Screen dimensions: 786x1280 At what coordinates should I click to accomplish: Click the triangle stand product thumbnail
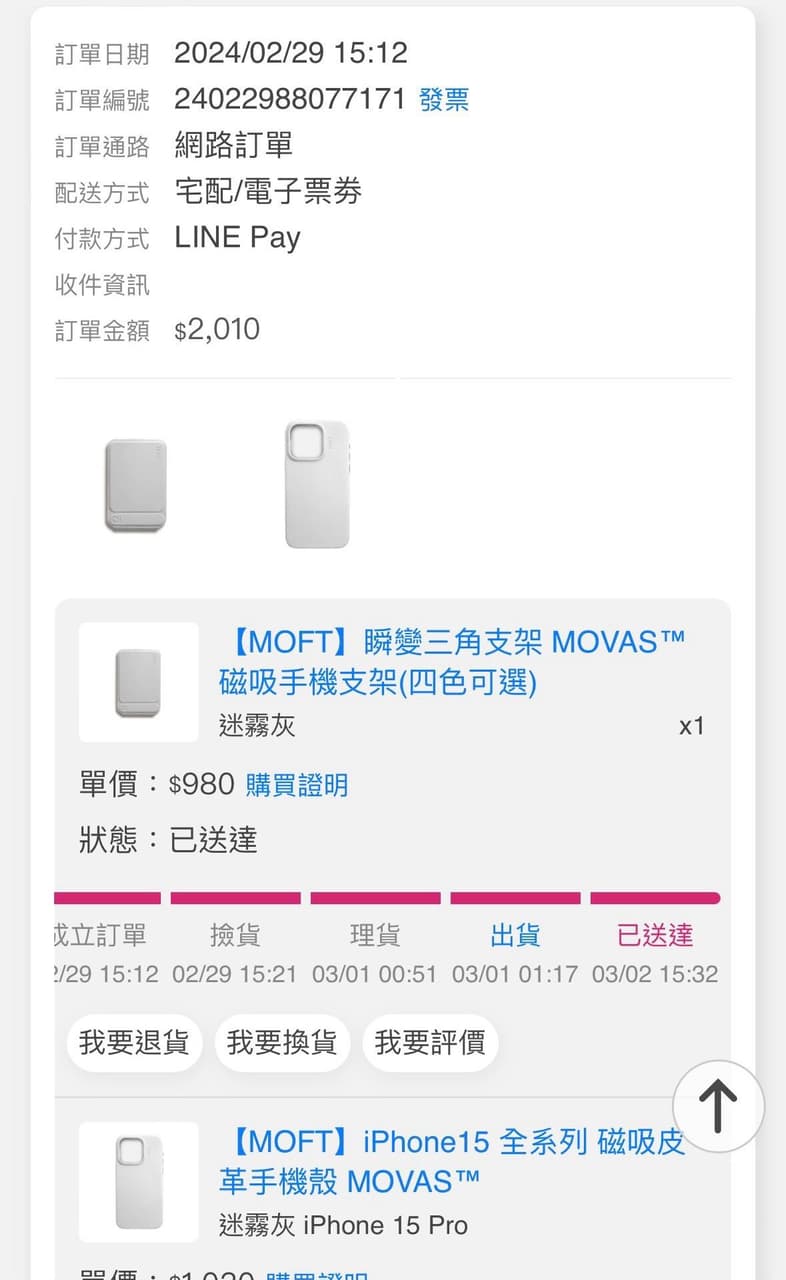[138, 682]
